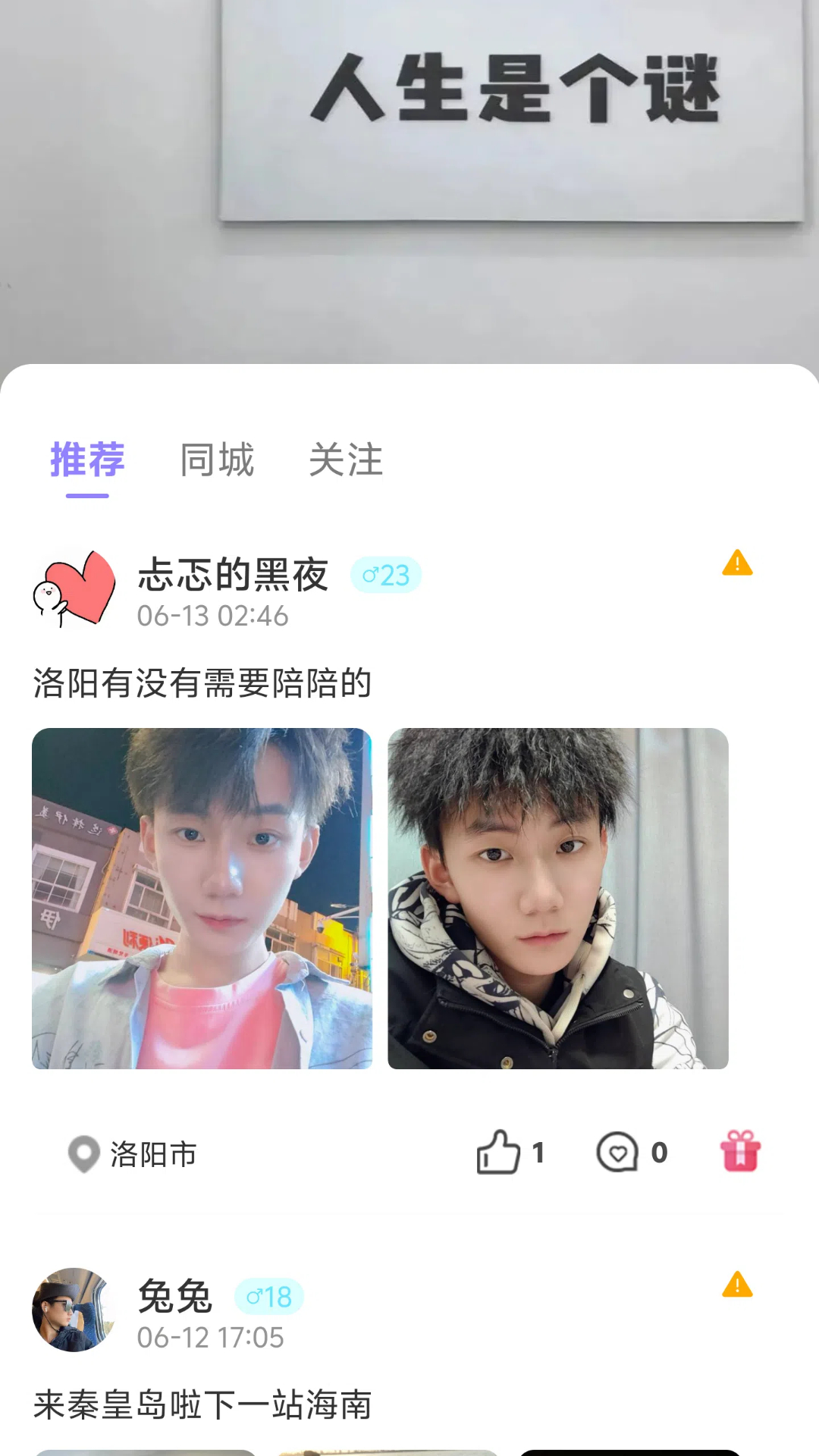
Task: Open comments on 忐忑的黑夜's post
Action: [x=617, y=1153]
